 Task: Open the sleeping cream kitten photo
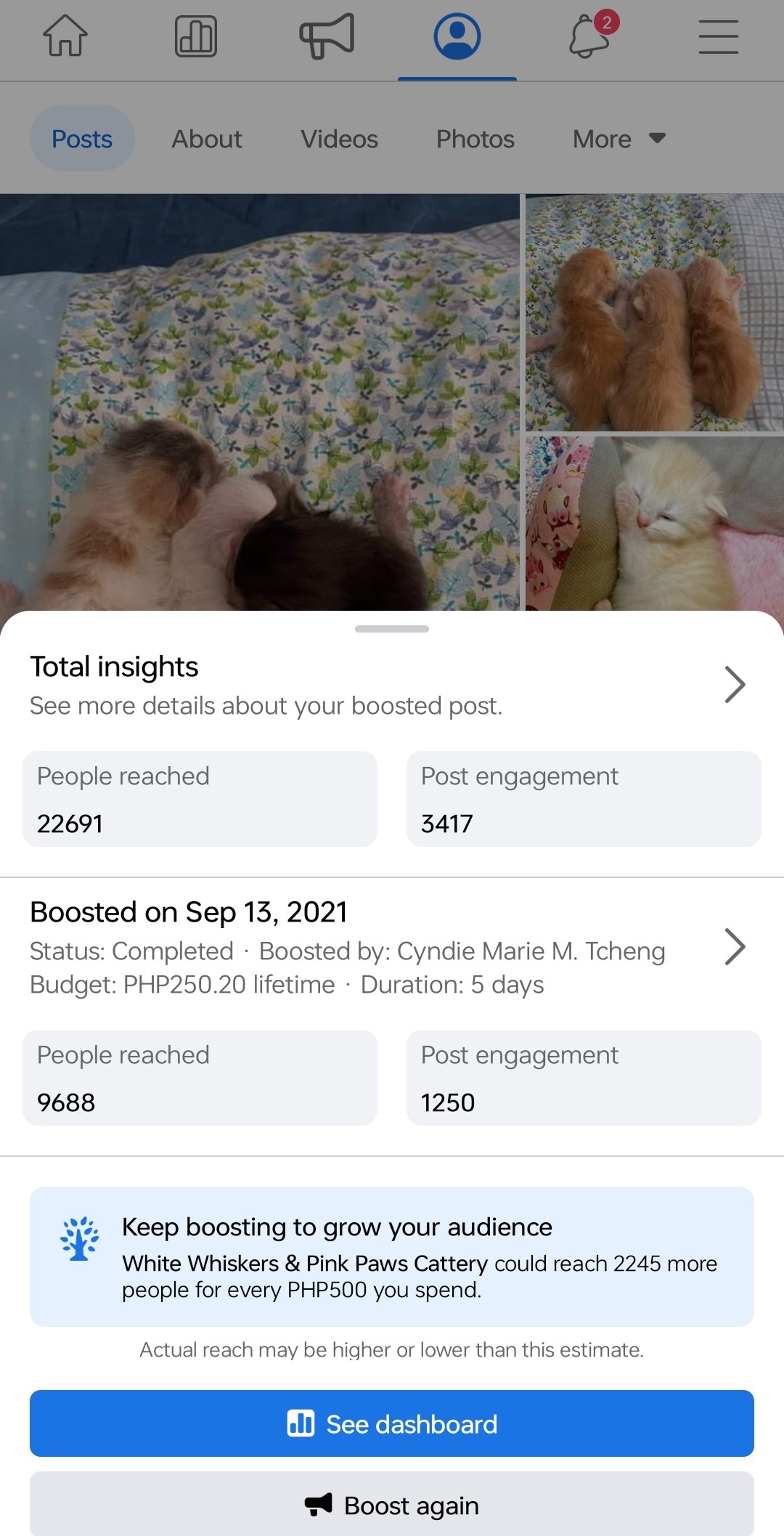655,523
